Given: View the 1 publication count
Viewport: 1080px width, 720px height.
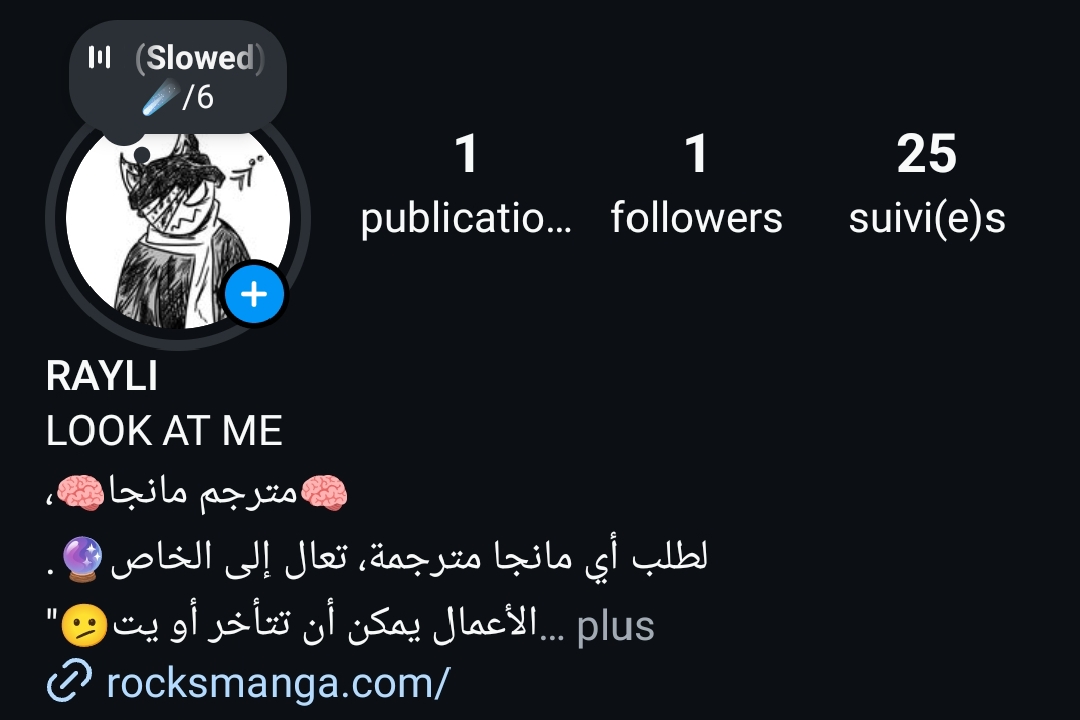Looking at the screenshot, I should 466,185.
